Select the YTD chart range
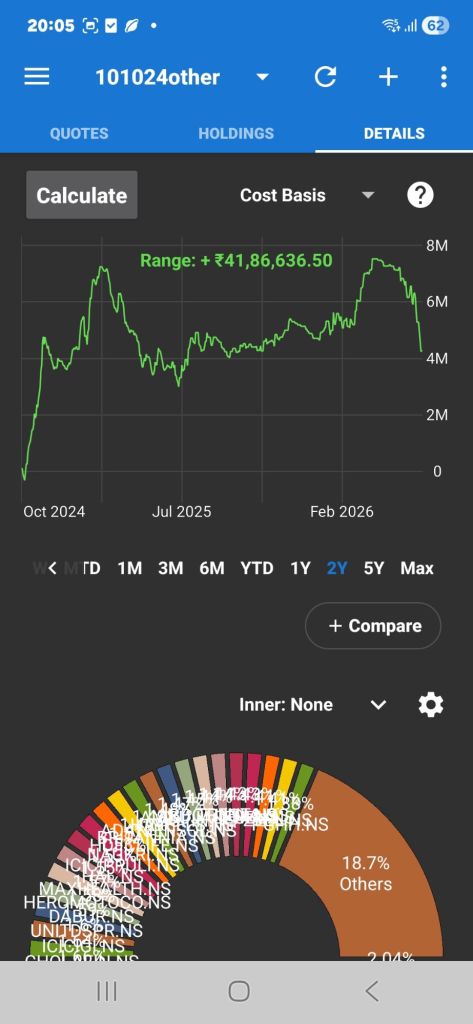The height and width of the screenshot is (1024, 473). 257,568
